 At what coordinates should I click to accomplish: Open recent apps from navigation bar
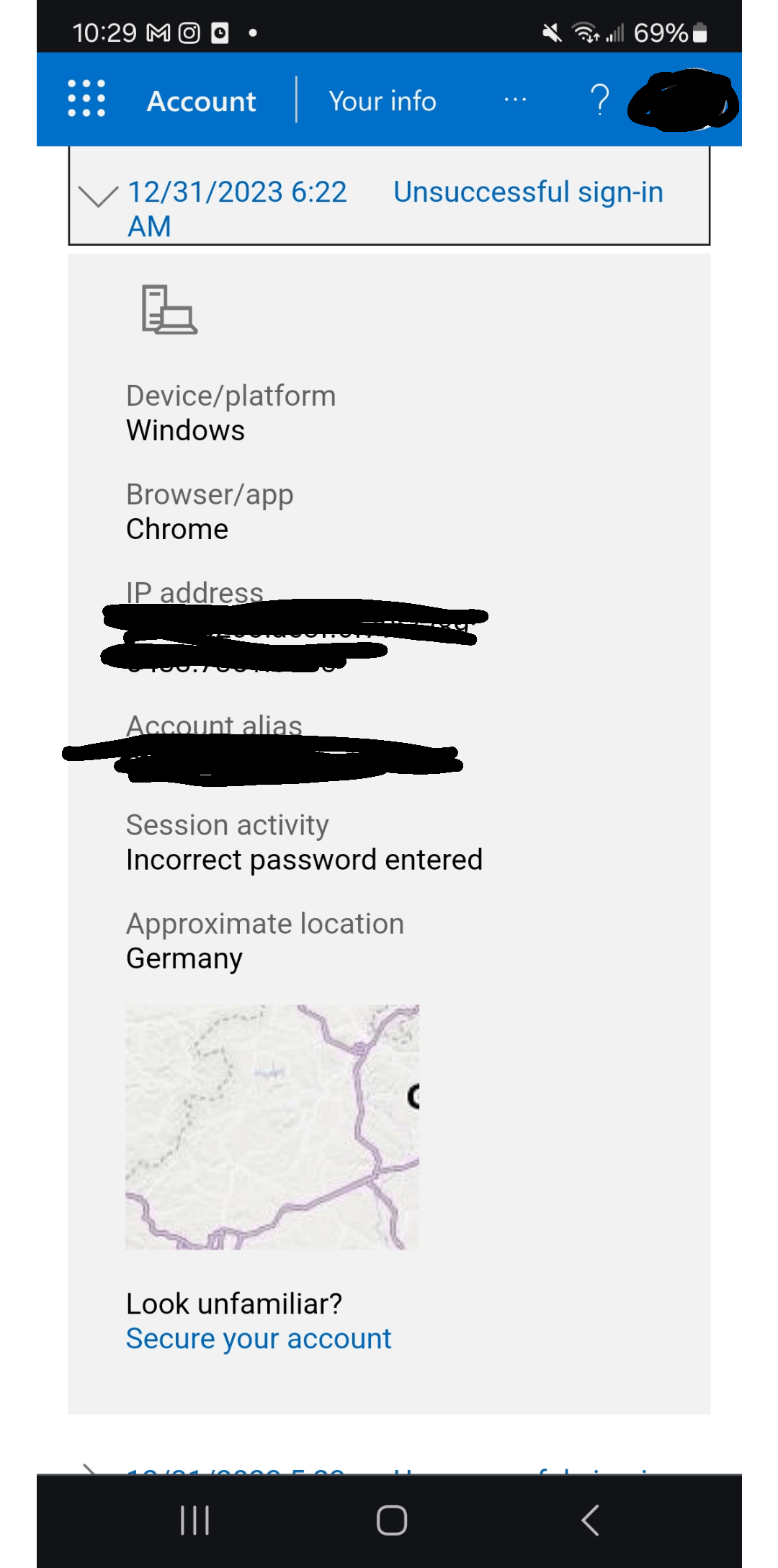194,1520
